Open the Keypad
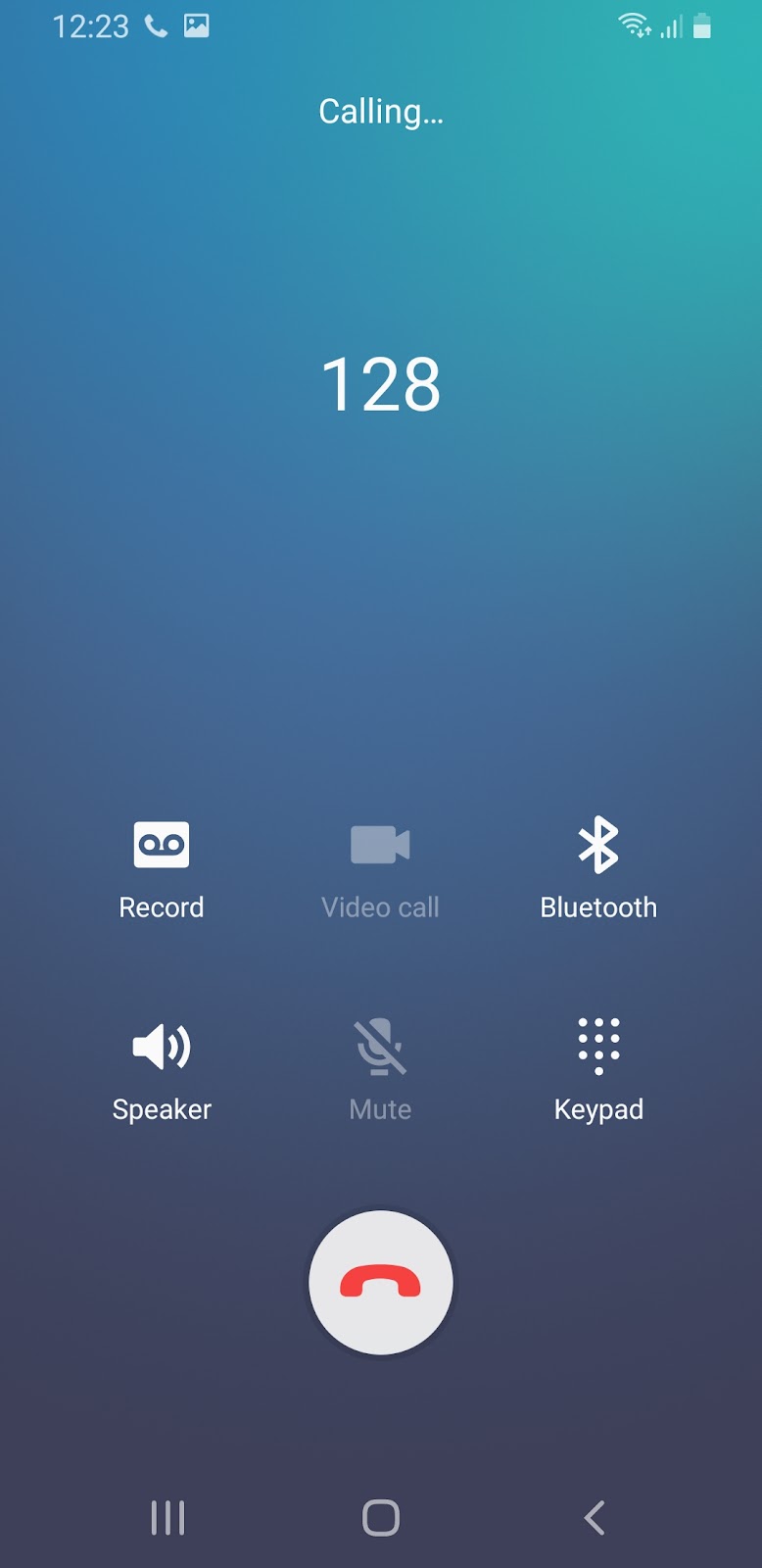The image size is (762, 1568). 598,1070
